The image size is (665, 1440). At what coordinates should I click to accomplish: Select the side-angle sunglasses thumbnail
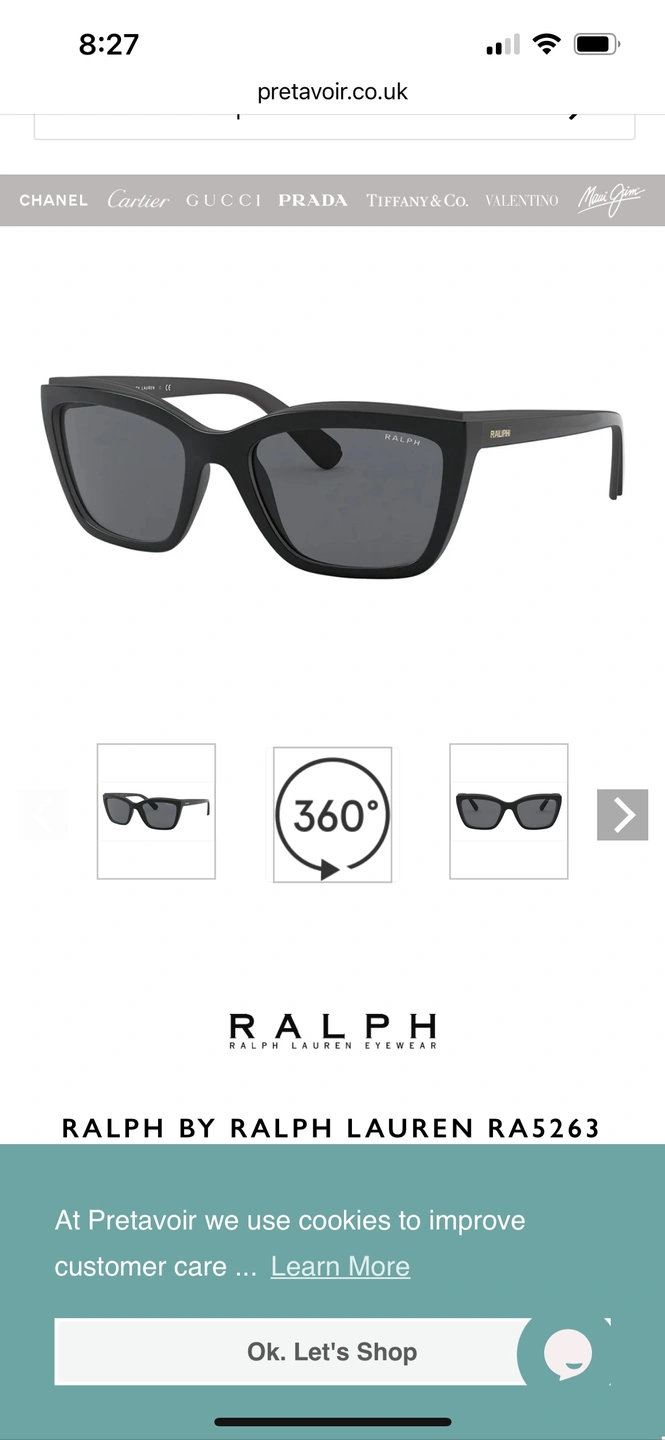pos(156,811)
